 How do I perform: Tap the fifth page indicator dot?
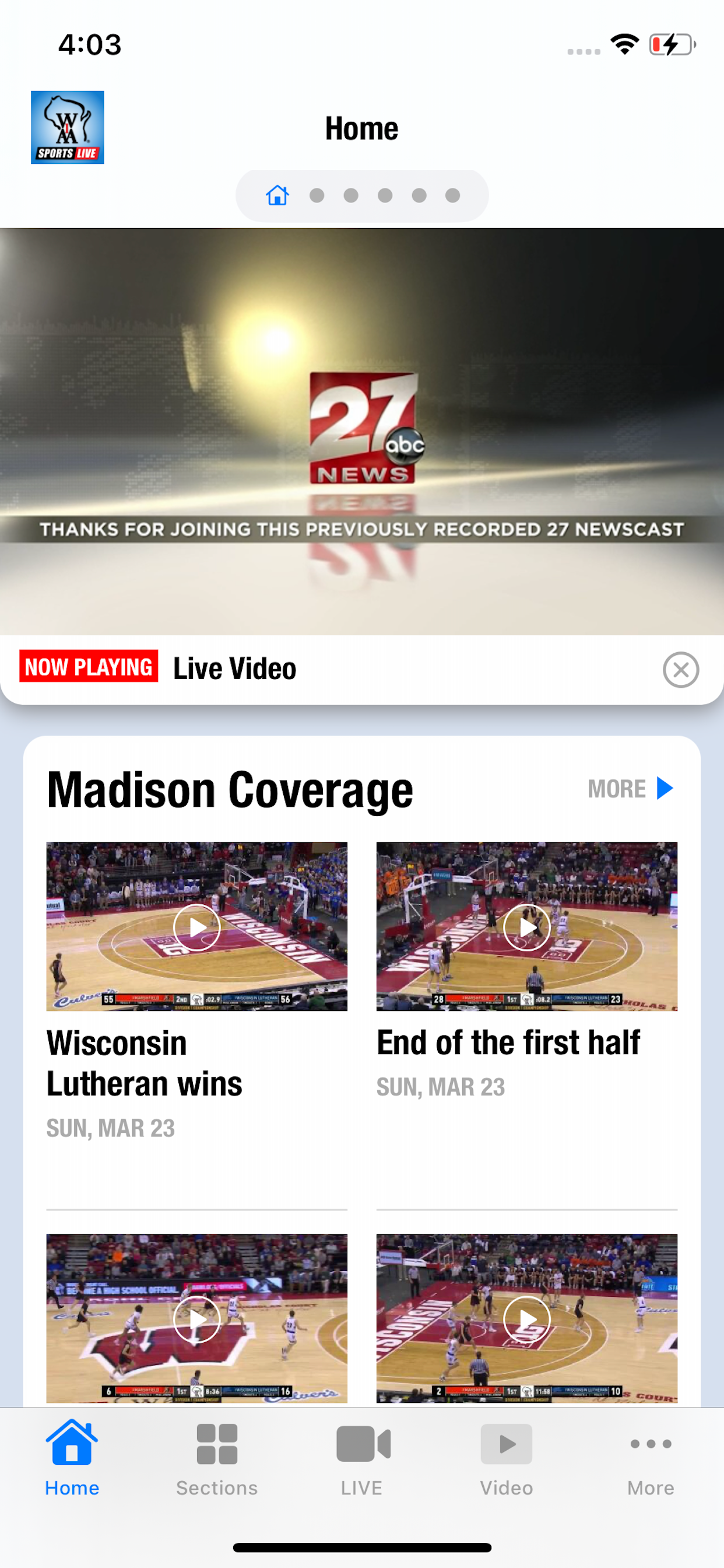419,195
